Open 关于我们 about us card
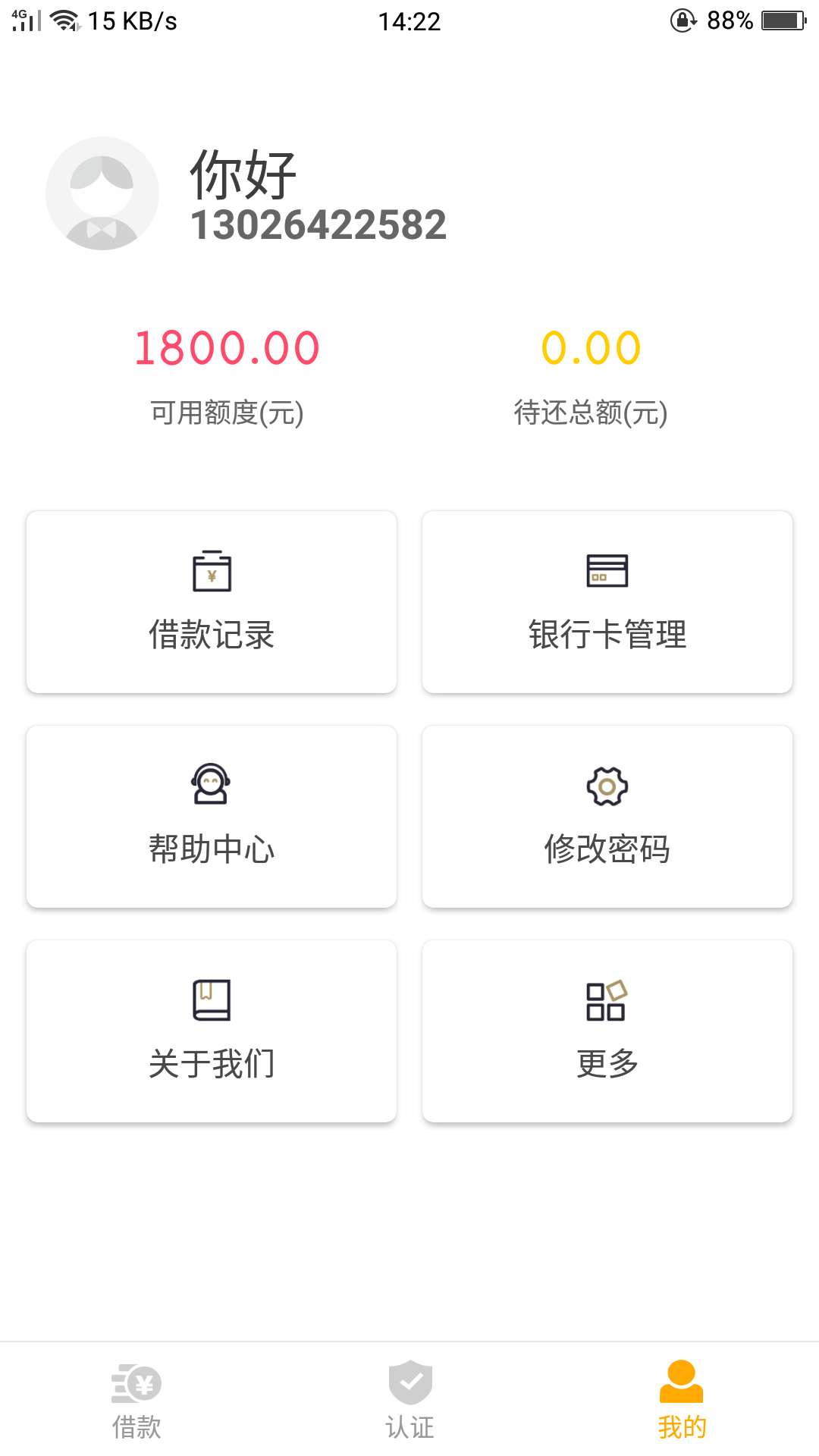819x1456 pixels. pos(212,1031)
